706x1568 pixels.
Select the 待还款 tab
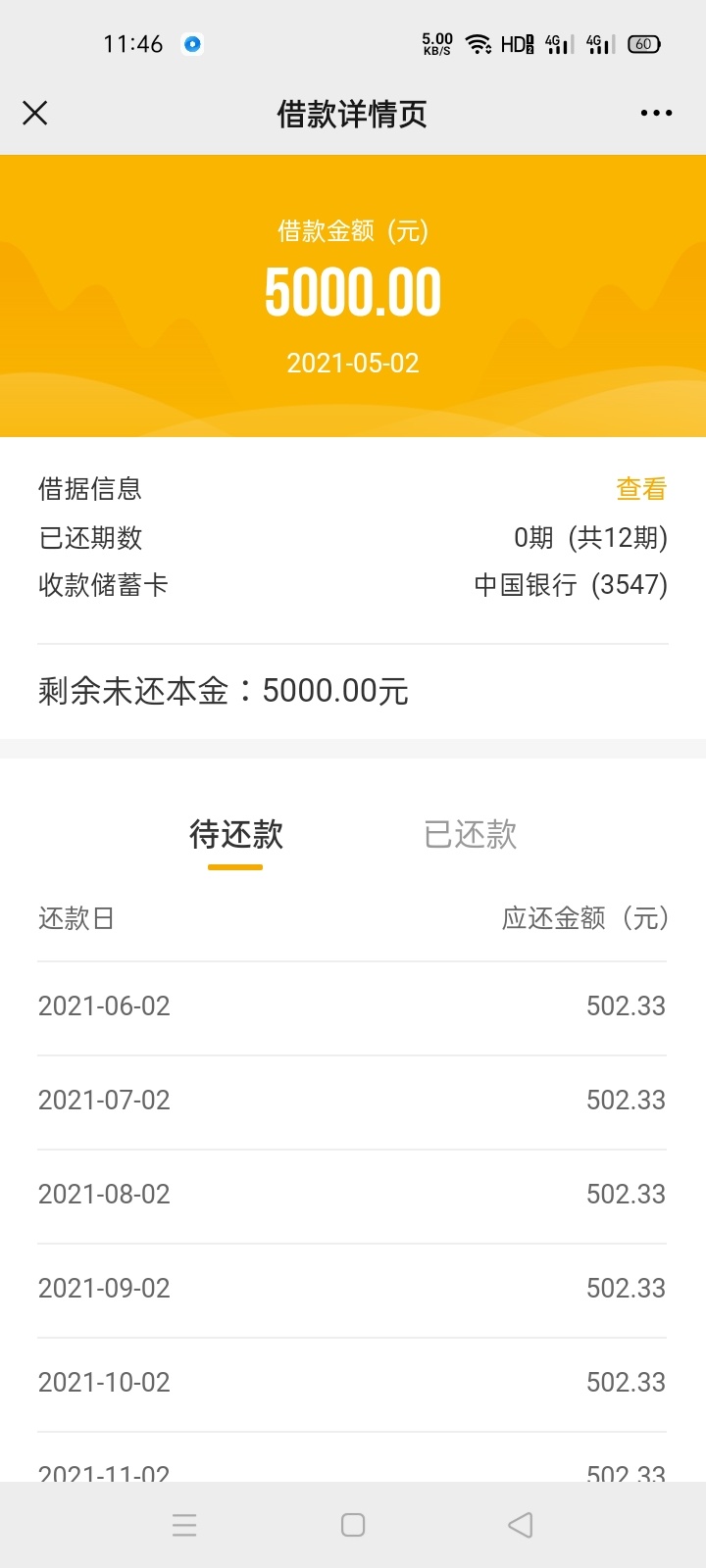click(236, 835)
